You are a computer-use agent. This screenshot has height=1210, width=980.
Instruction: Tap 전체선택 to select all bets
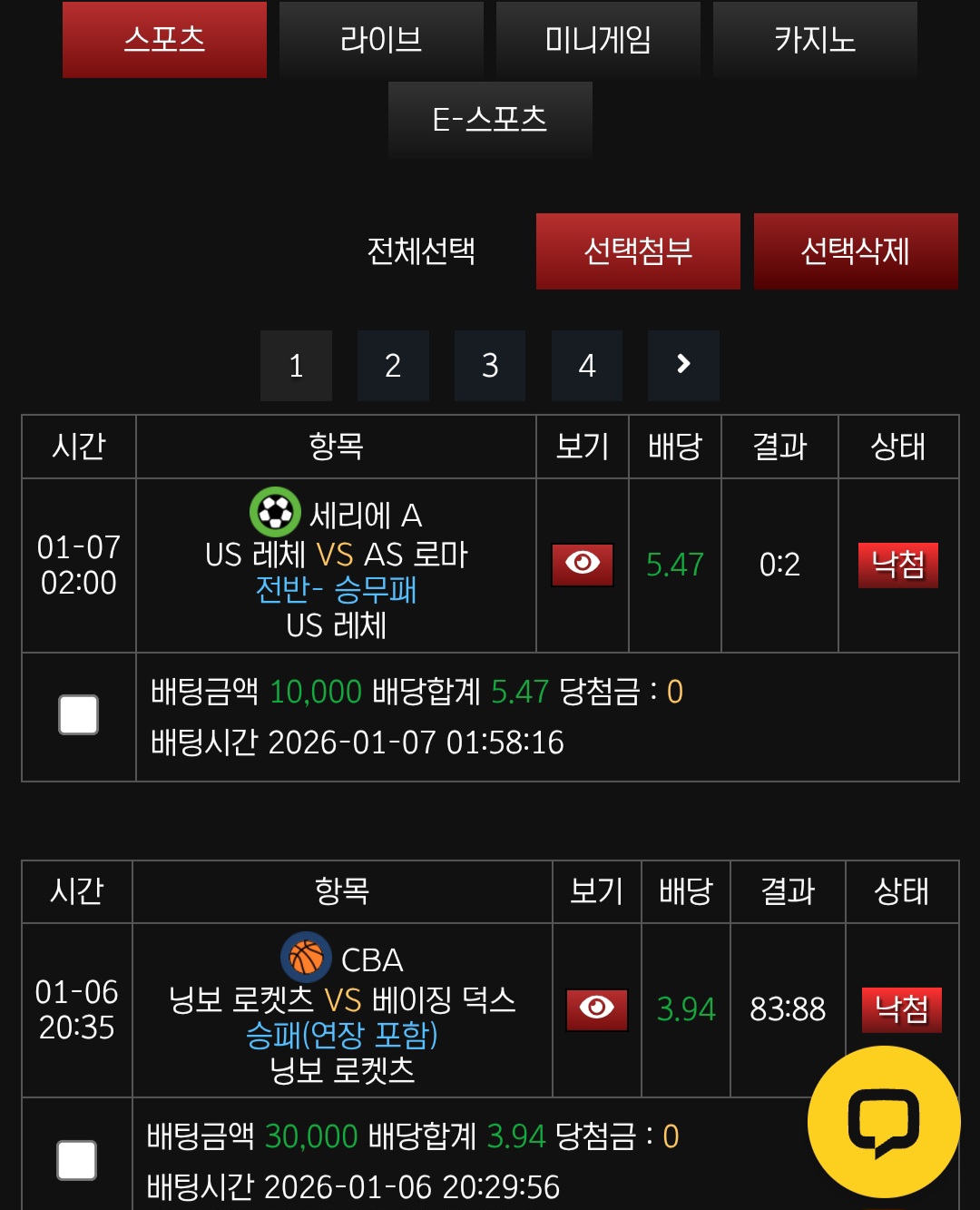click(x=421, y=251)
